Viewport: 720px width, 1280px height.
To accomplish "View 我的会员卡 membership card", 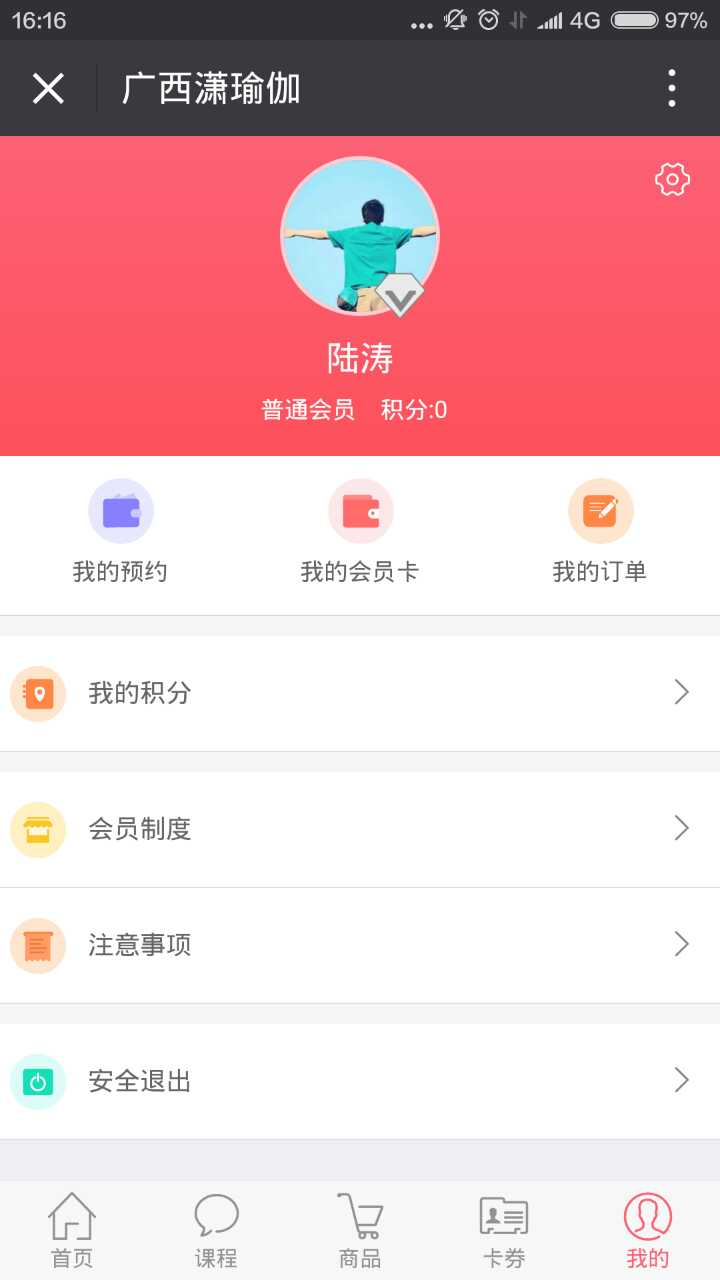I will [x=360, y=530].
